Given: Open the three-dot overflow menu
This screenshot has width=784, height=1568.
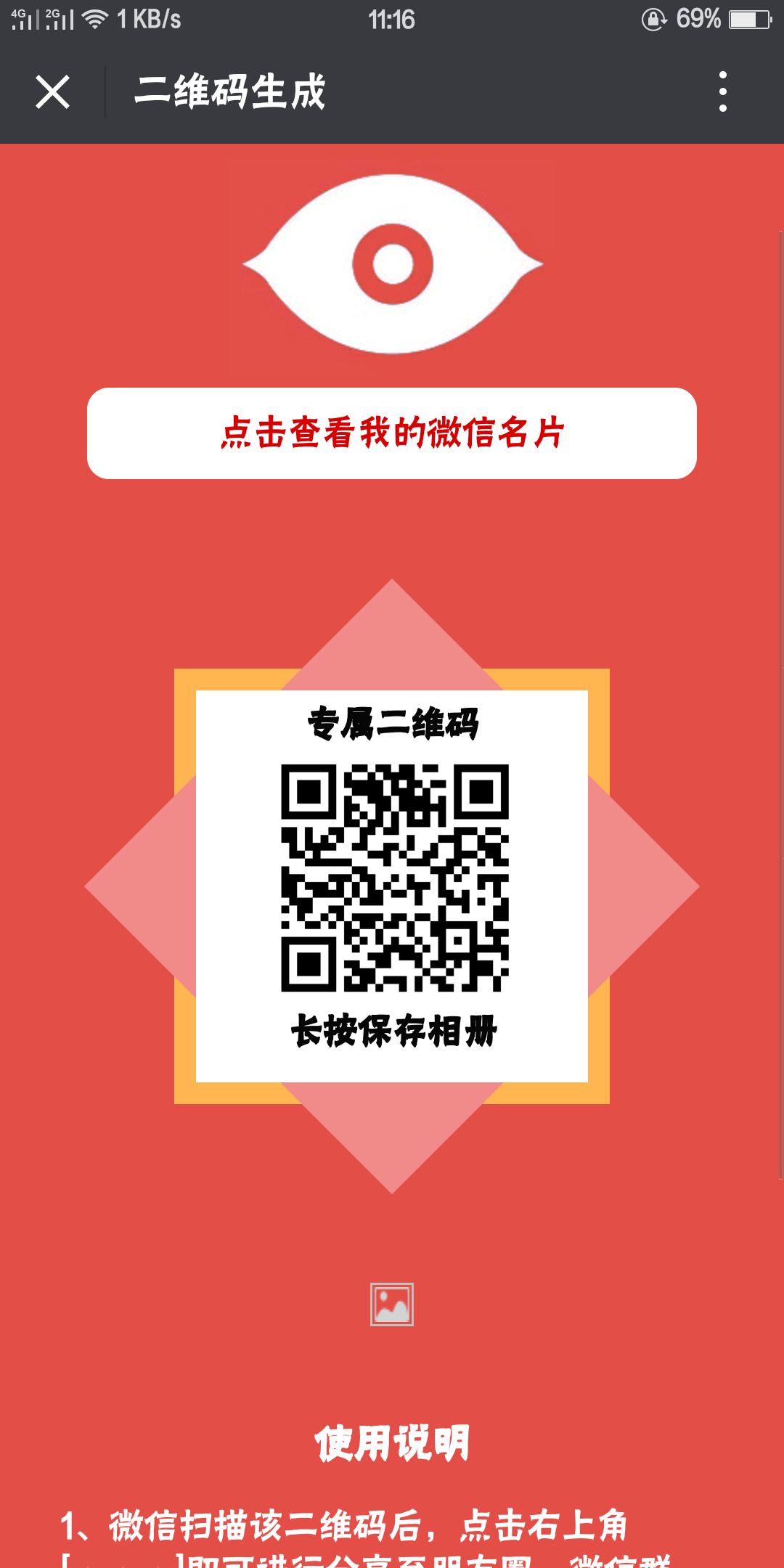Looking at the screenshot, I should (722, 91).
